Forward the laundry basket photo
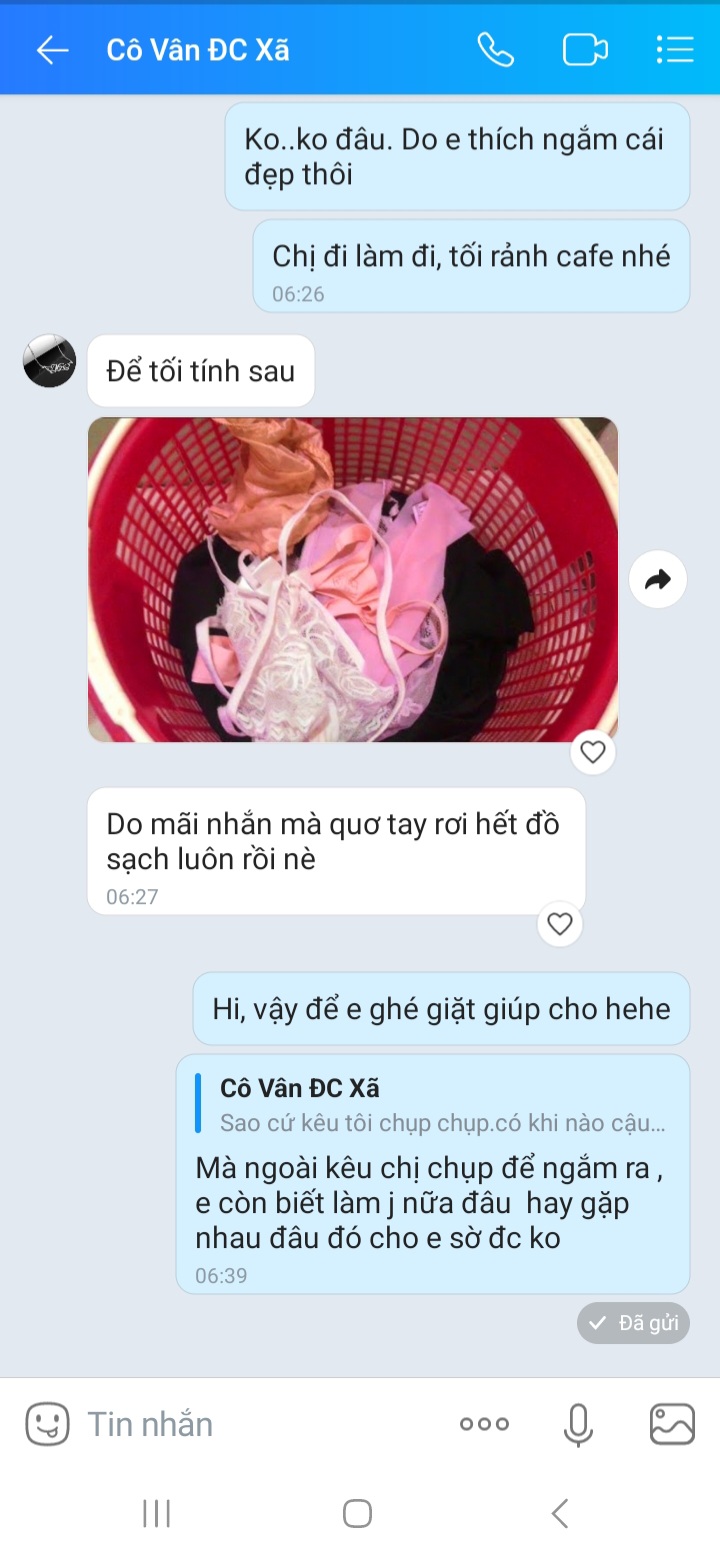Viewport: 720px width, 1559px height. point(657,578)
